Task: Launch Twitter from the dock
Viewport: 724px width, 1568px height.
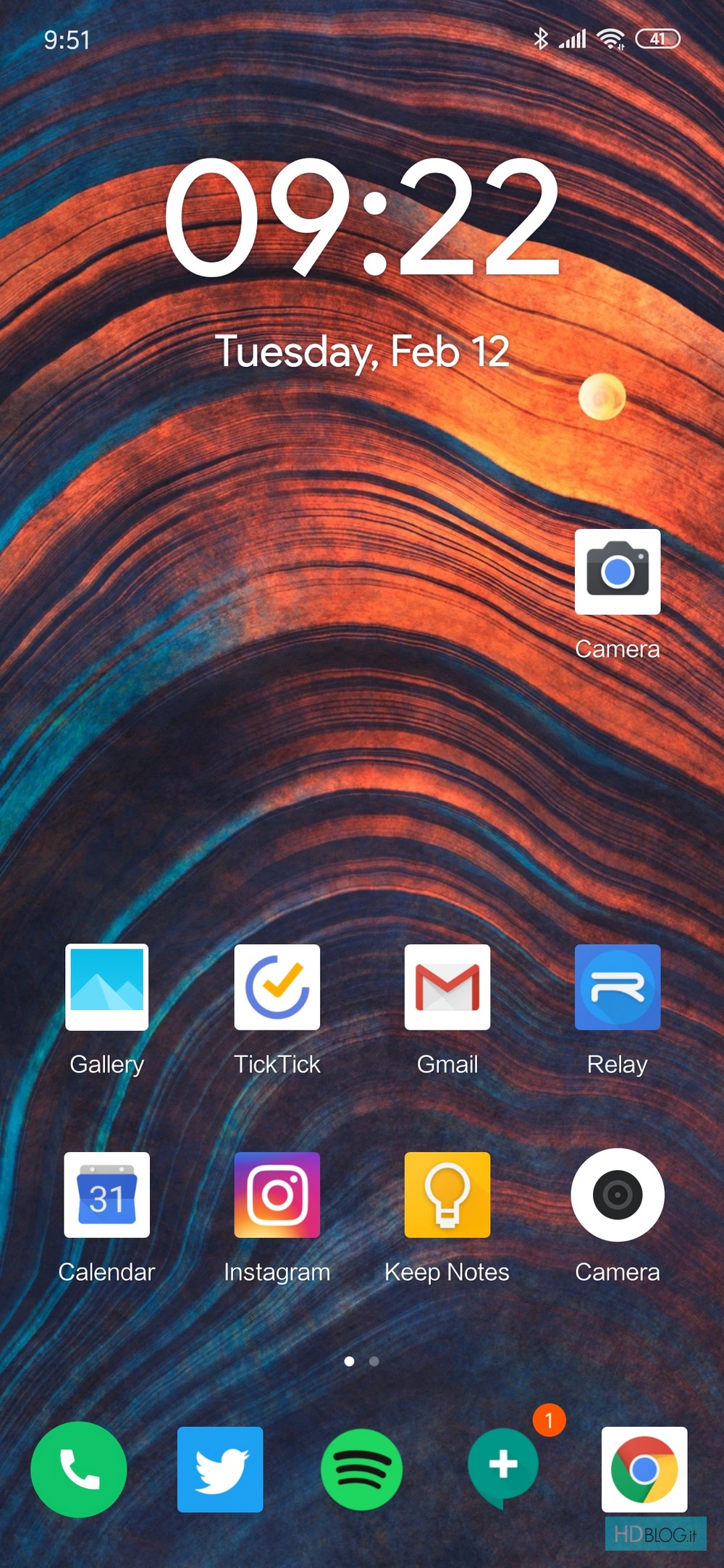Action: pos(220,1470)
